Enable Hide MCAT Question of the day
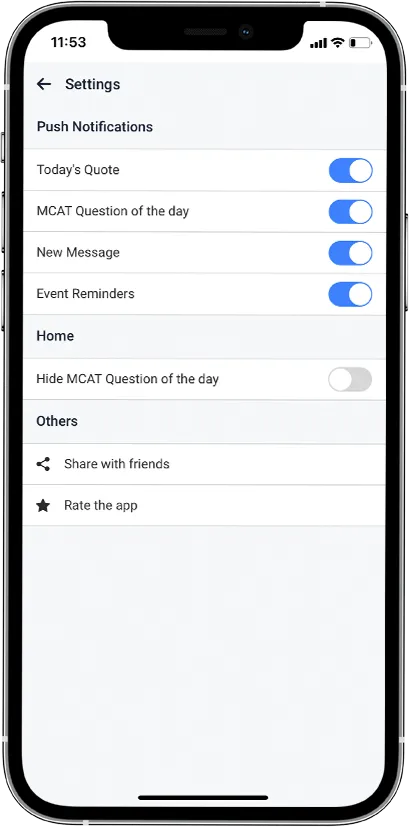This screenshot has height=827, width=409. pyautogui.click(x=350, y=380)
